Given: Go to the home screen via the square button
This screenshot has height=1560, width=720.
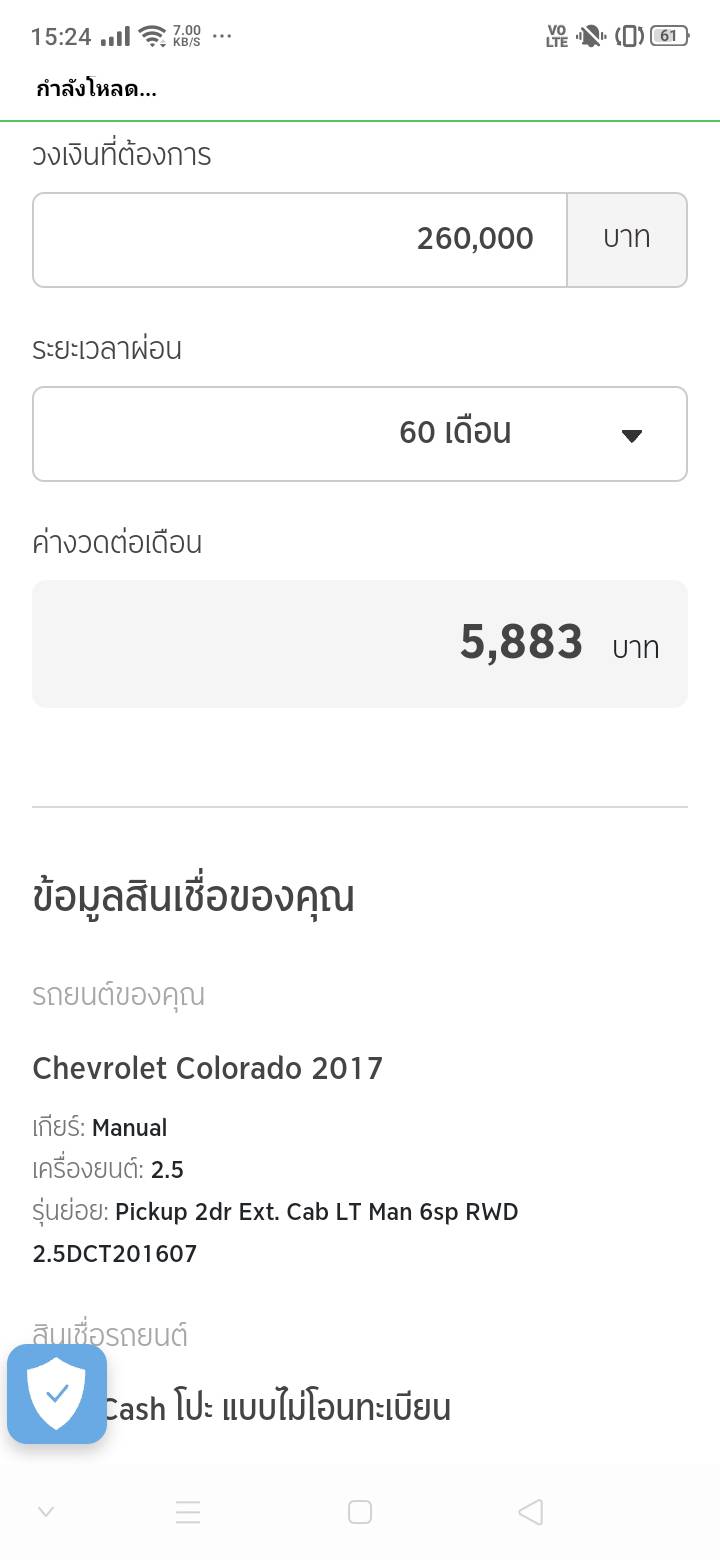Looking at the screenshot, I should pyautogui.click(x=360, y=1512).
